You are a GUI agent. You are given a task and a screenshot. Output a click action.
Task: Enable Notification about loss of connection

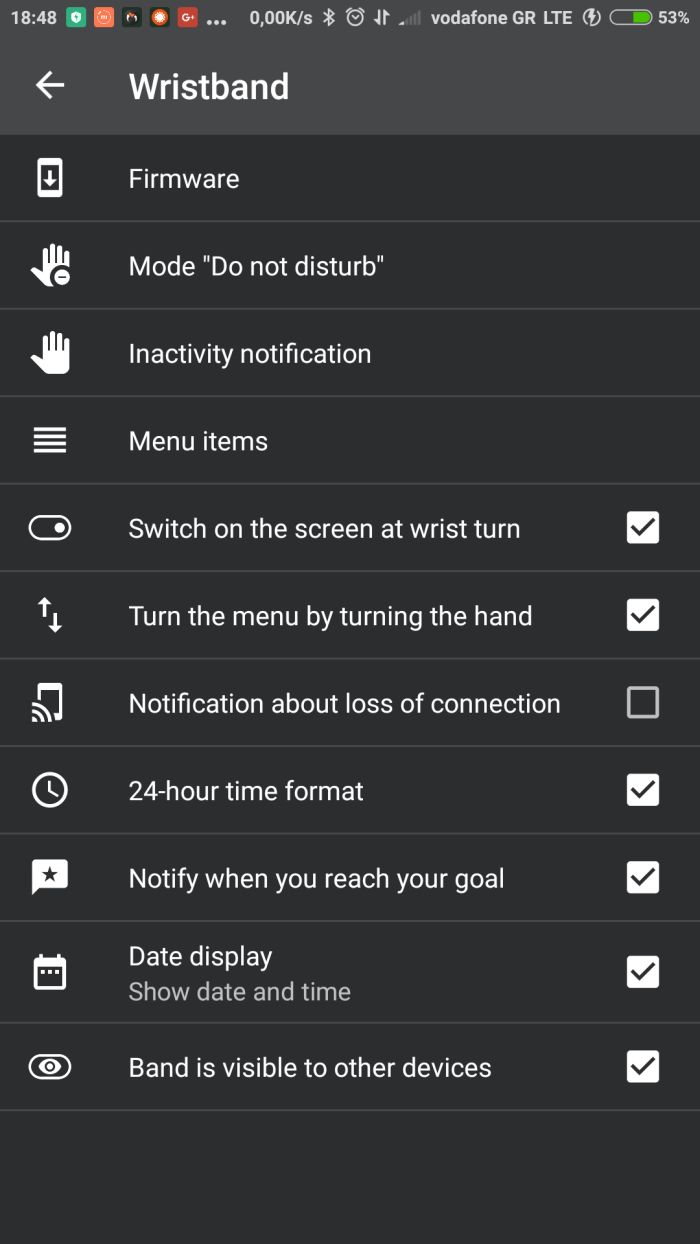[642, 703]
